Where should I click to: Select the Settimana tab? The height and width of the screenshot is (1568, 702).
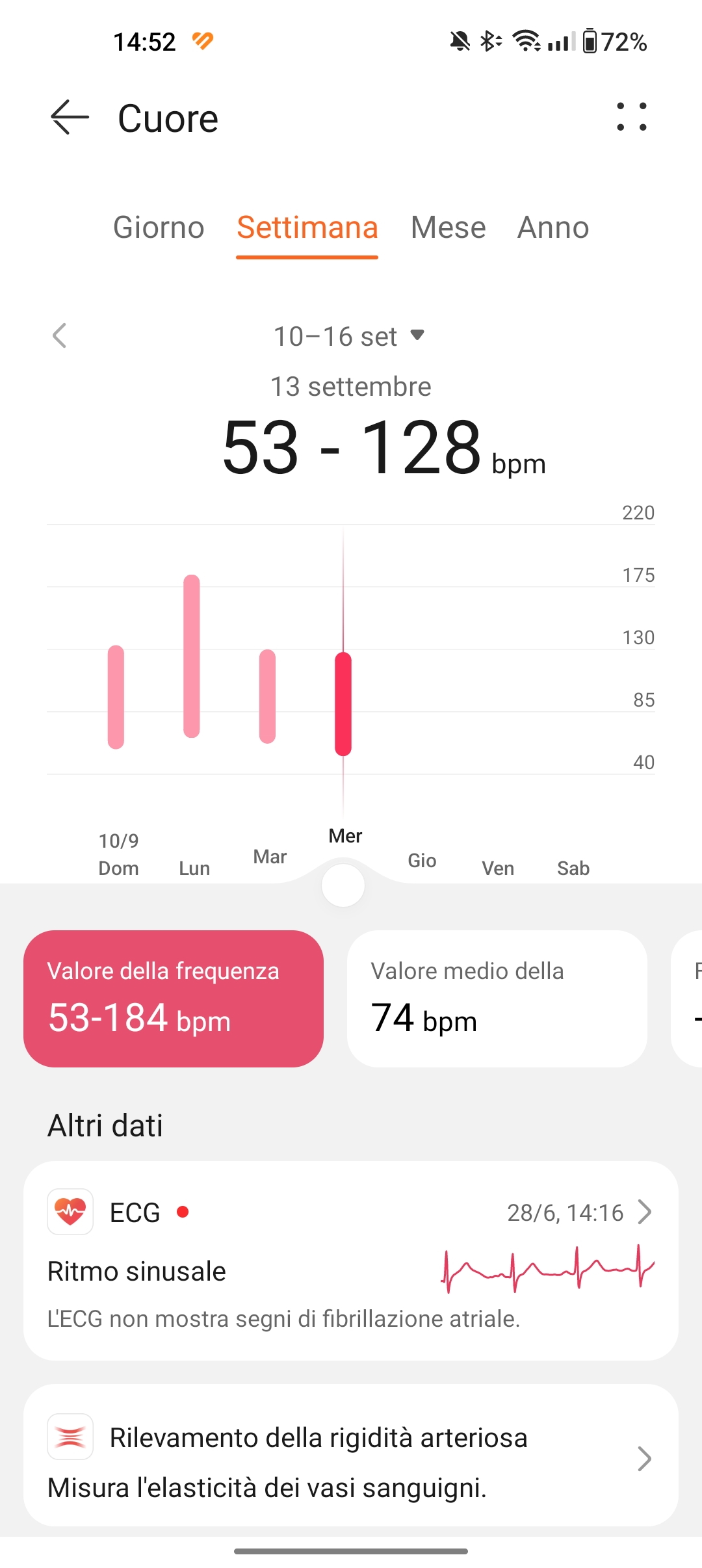click(x=307, y=228)
